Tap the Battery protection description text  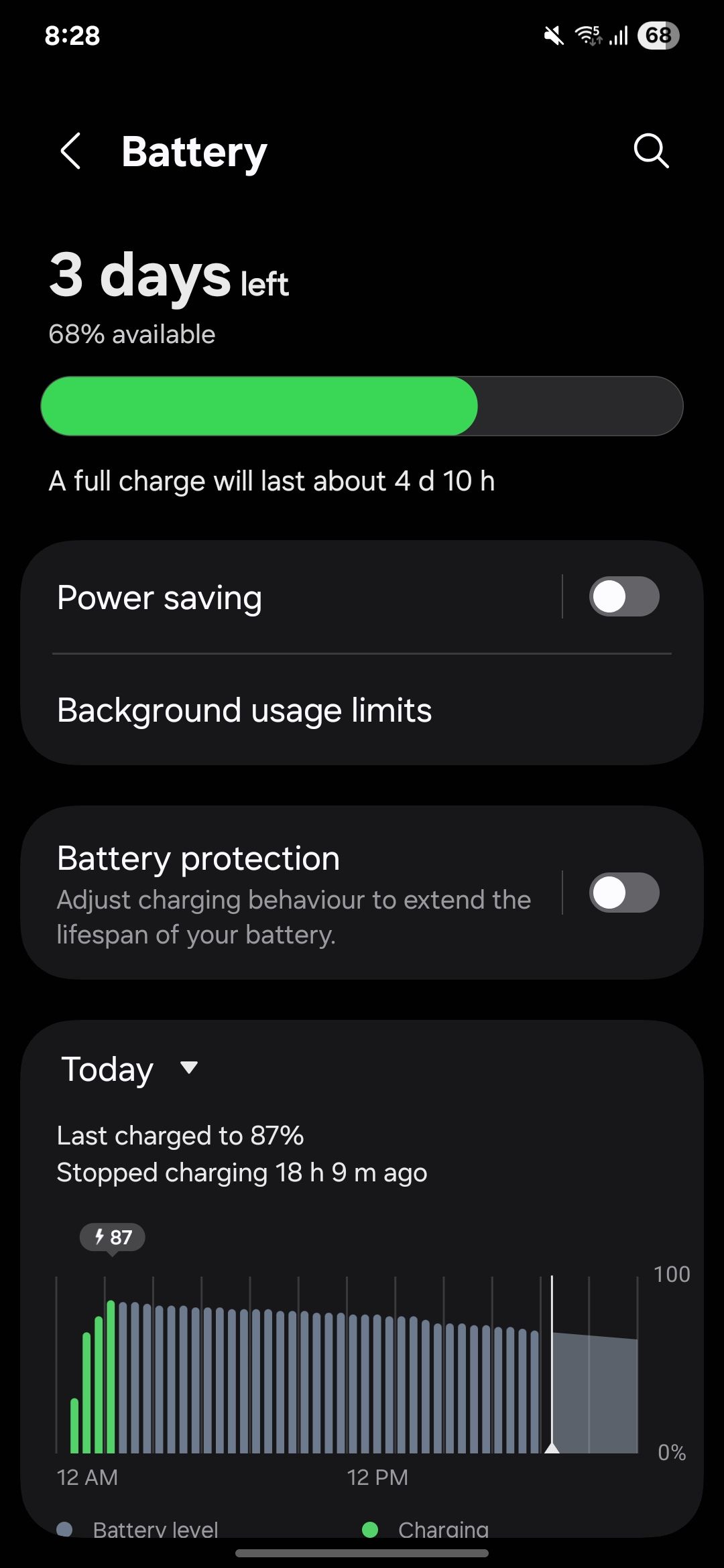[x=293, y=917]
